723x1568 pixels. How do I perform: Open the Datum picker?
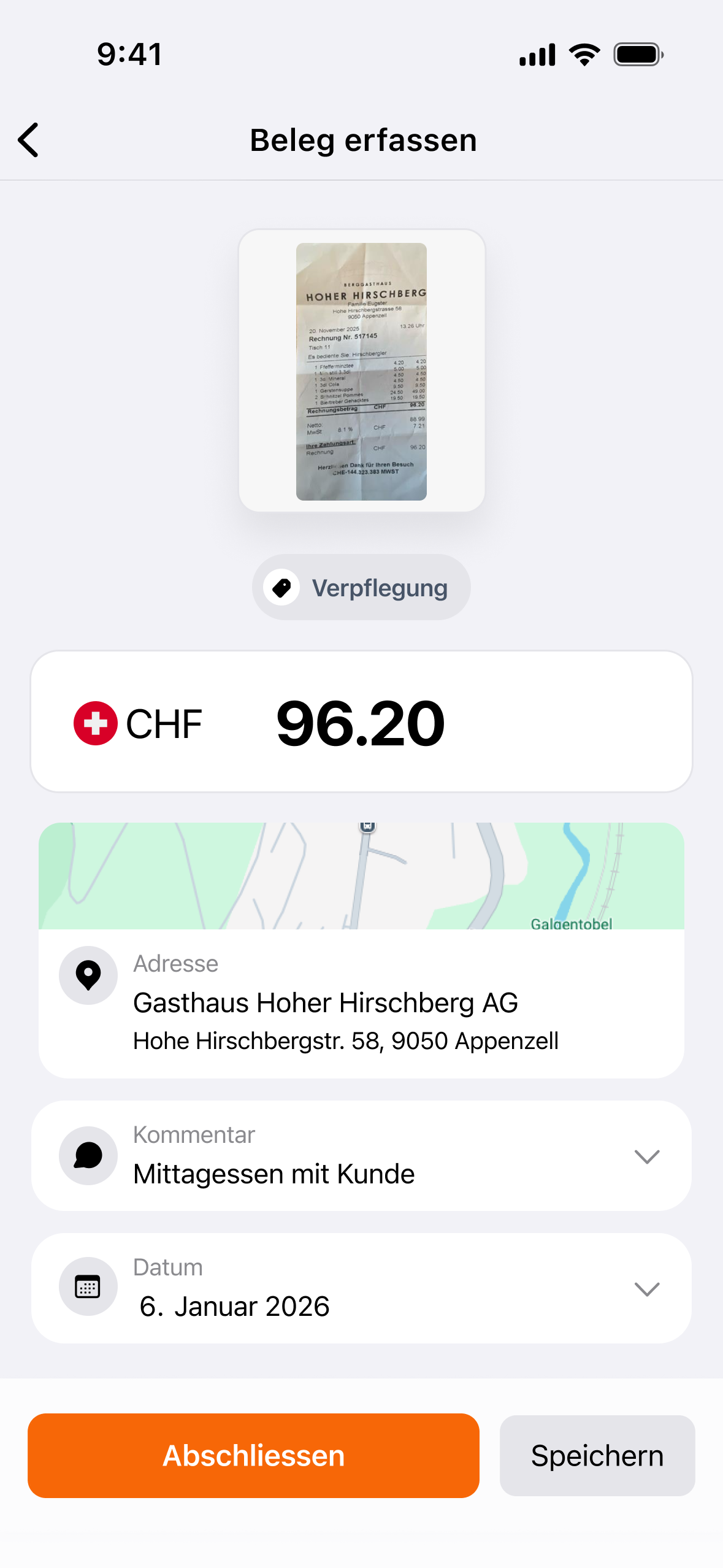646,1289
